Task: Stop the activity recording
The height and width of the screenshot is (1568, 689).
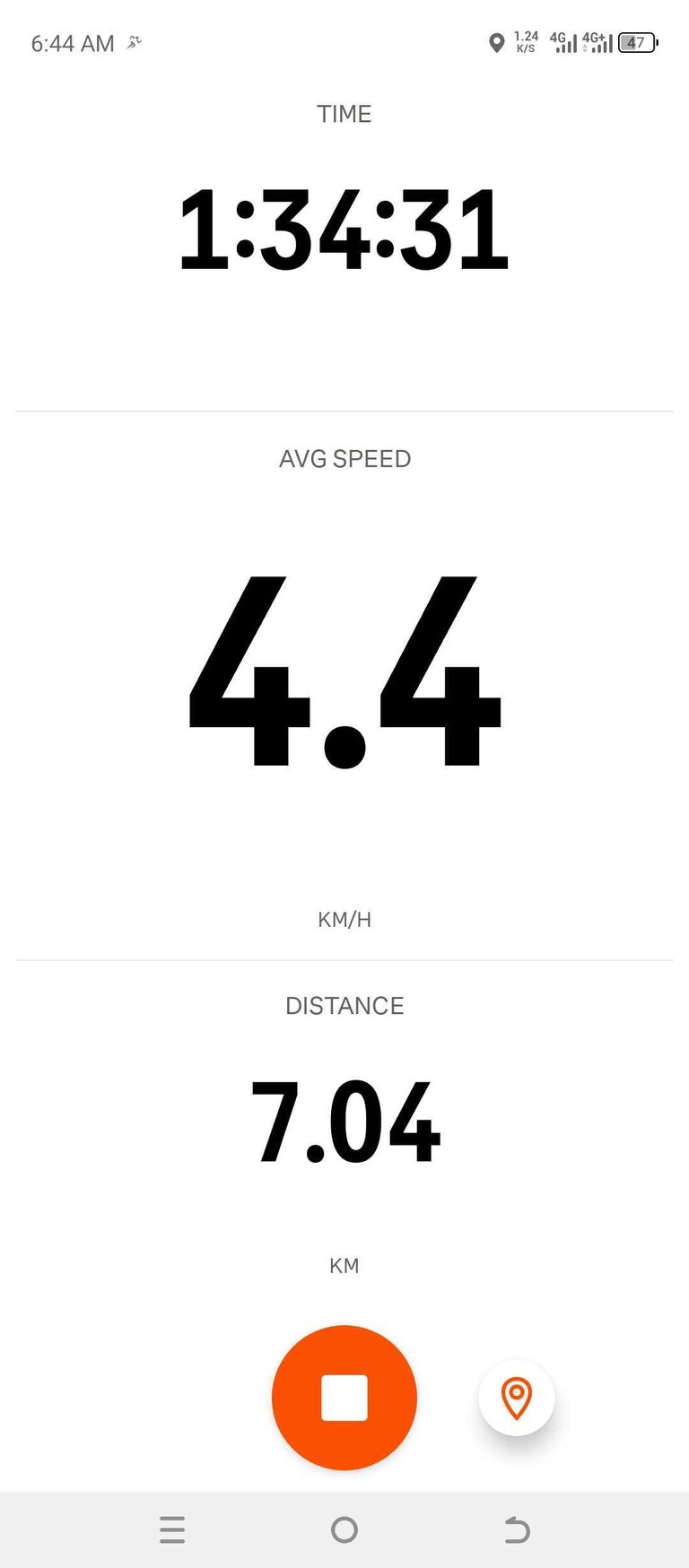Action: click(344, 1397)
